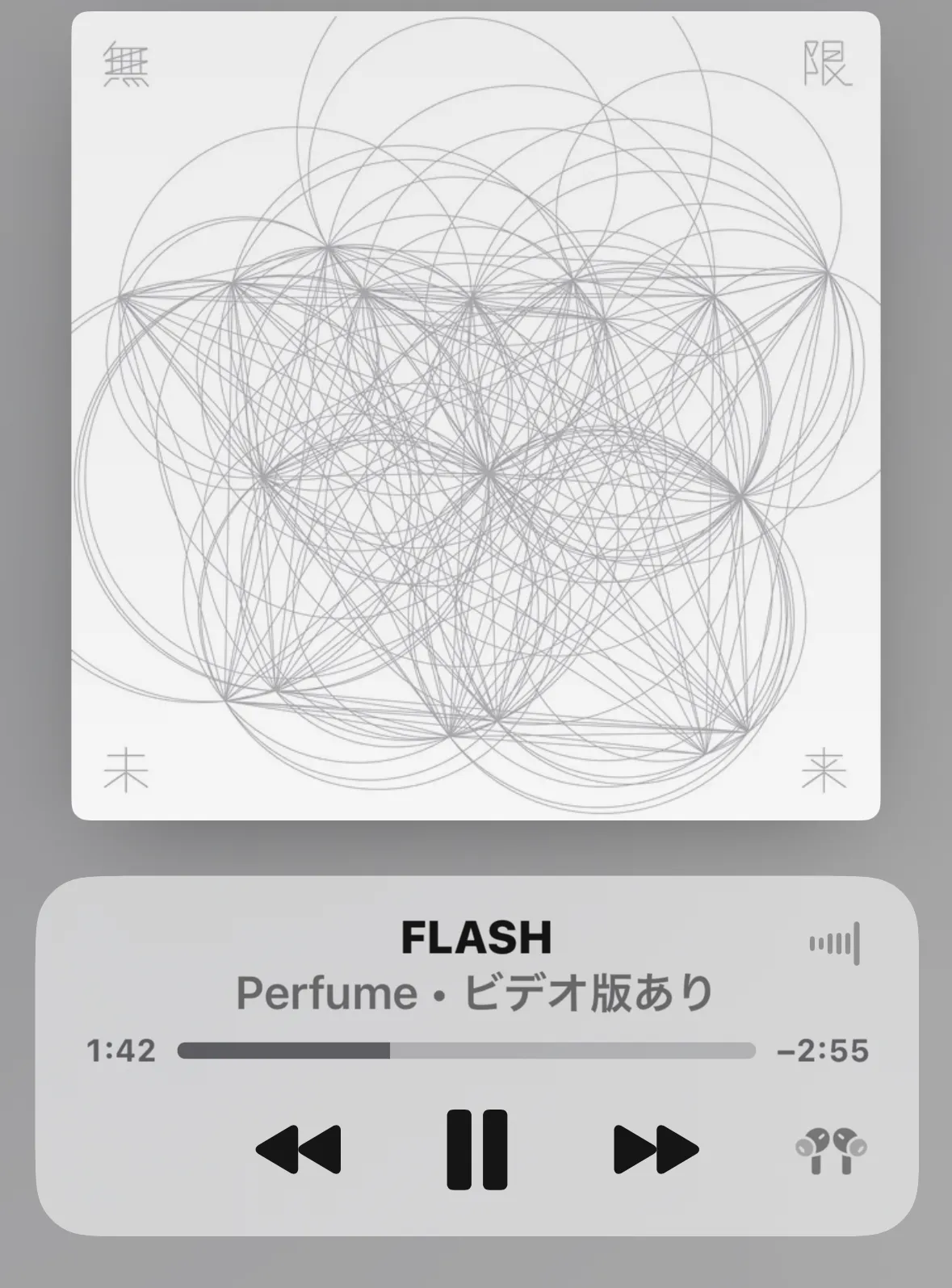Skip forward to the next track

click(656, 1149)
